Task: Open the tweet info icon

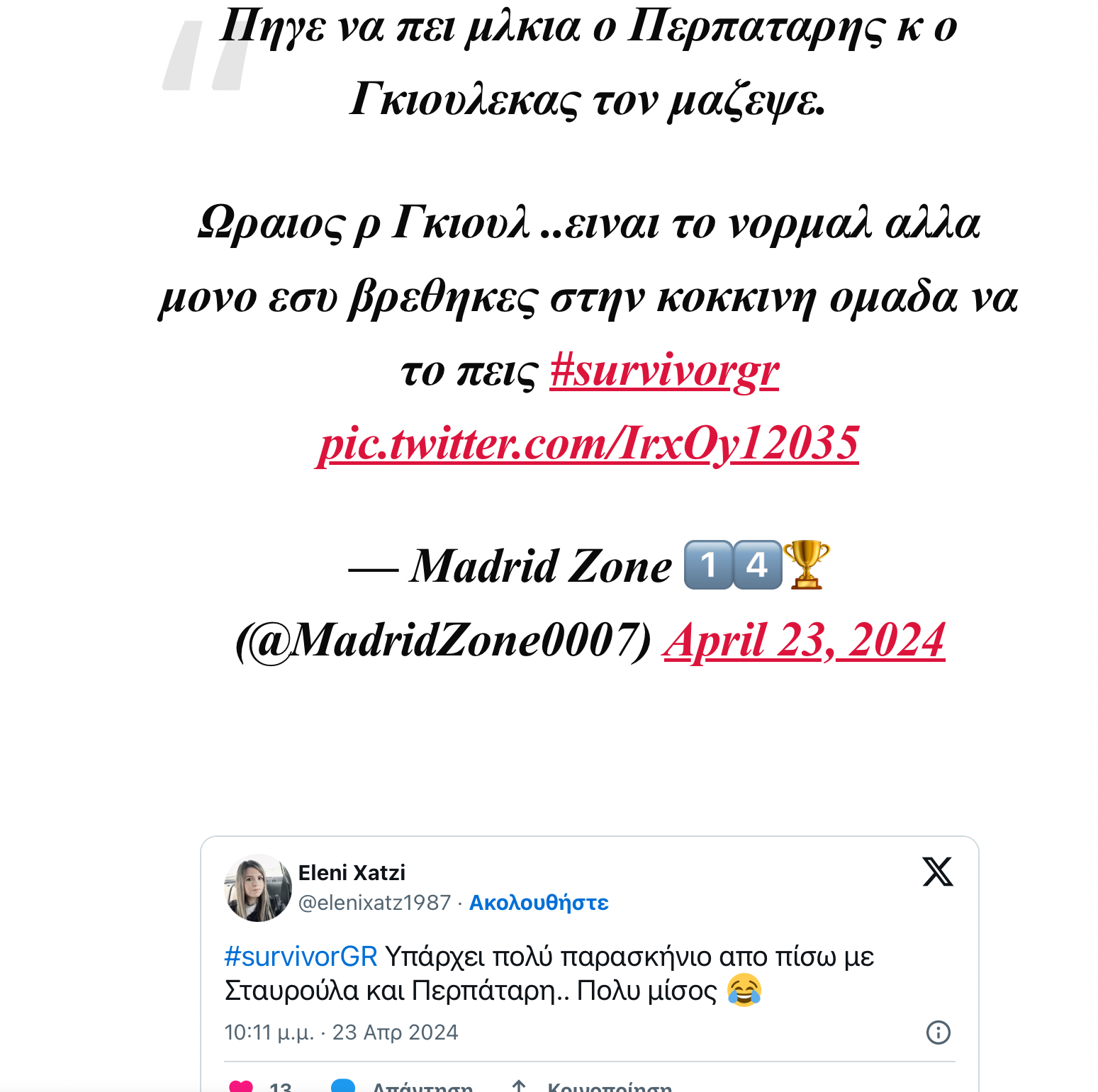Action: [x=938, y=1032]
